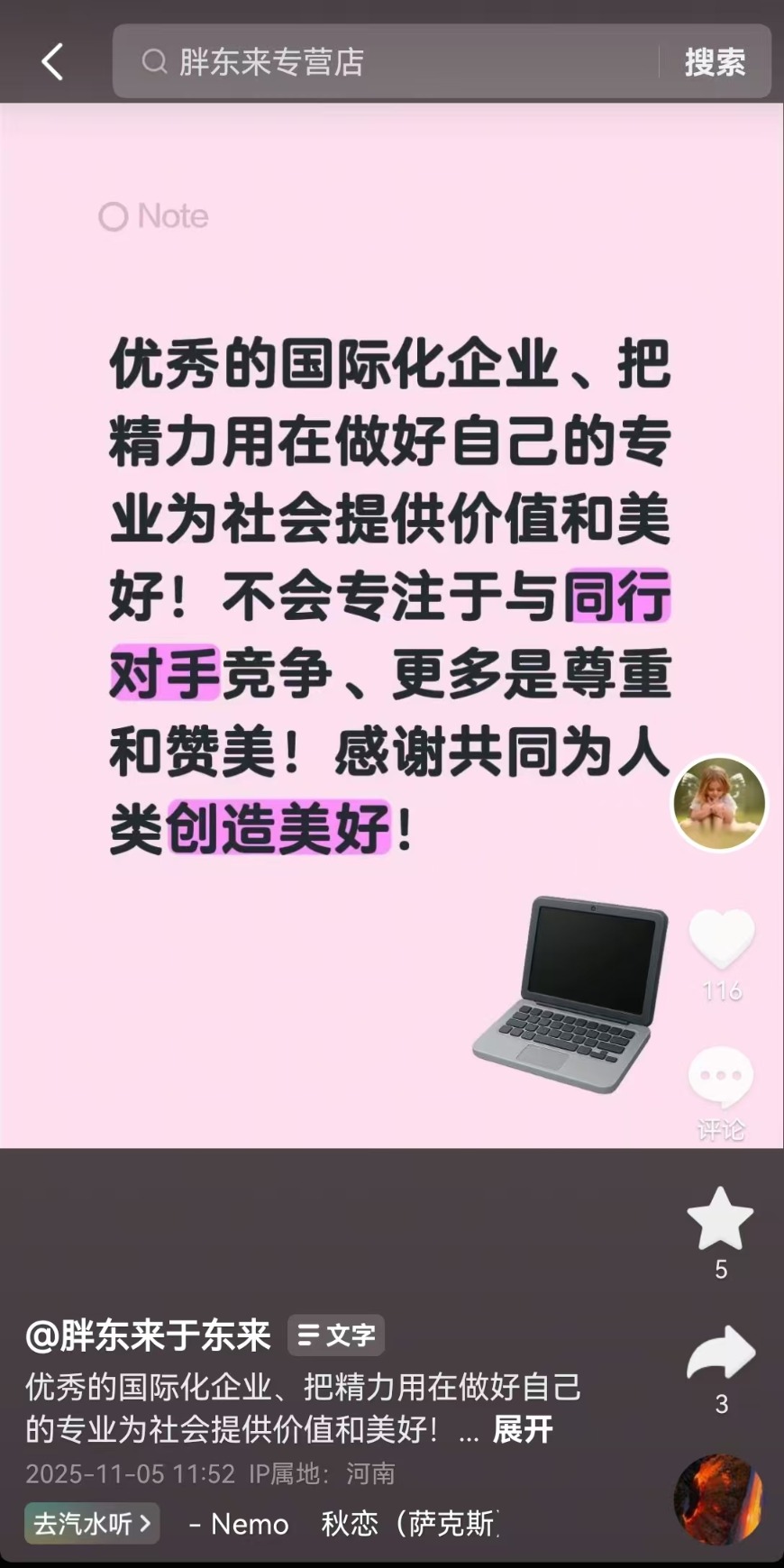Screen dimensions: 784x1568
Task: Open the author's profile avatar
Action: click(719, 803)
